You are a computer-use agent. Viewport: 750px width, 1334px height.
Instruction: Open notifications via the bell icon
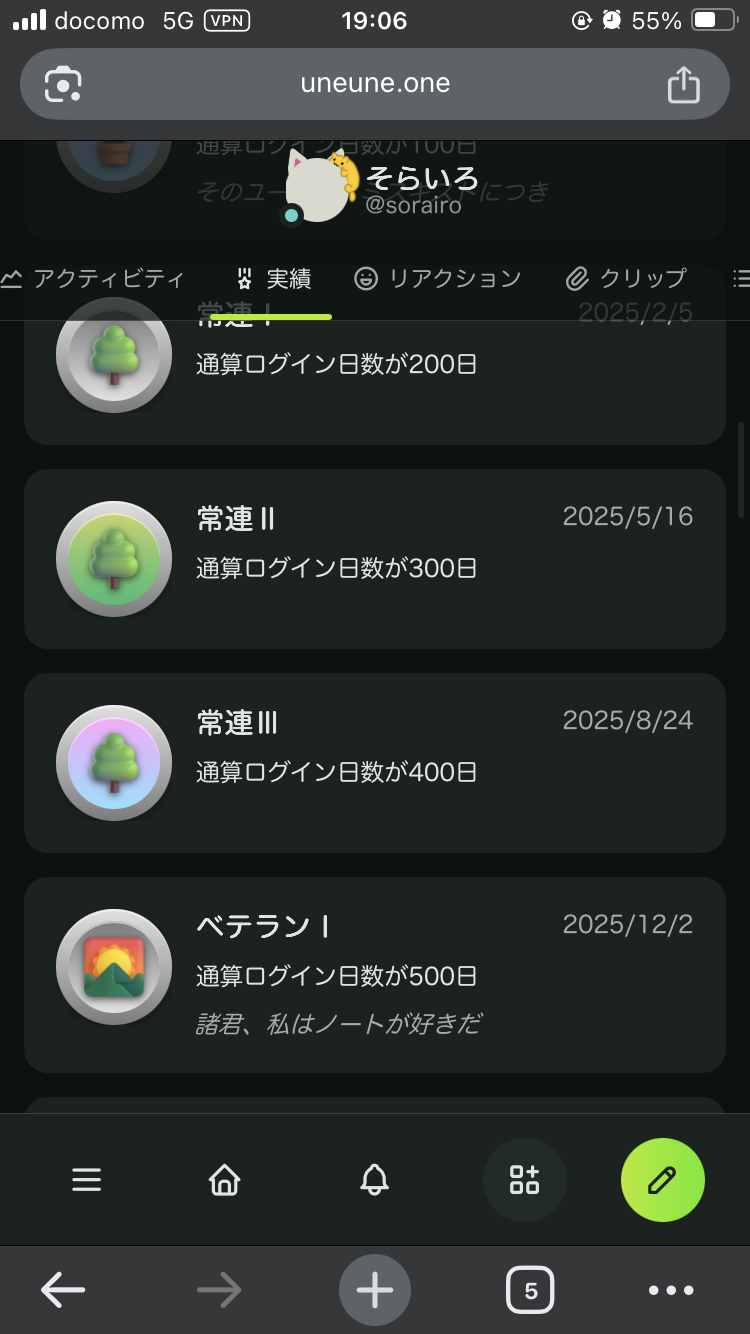[374, 1180]
